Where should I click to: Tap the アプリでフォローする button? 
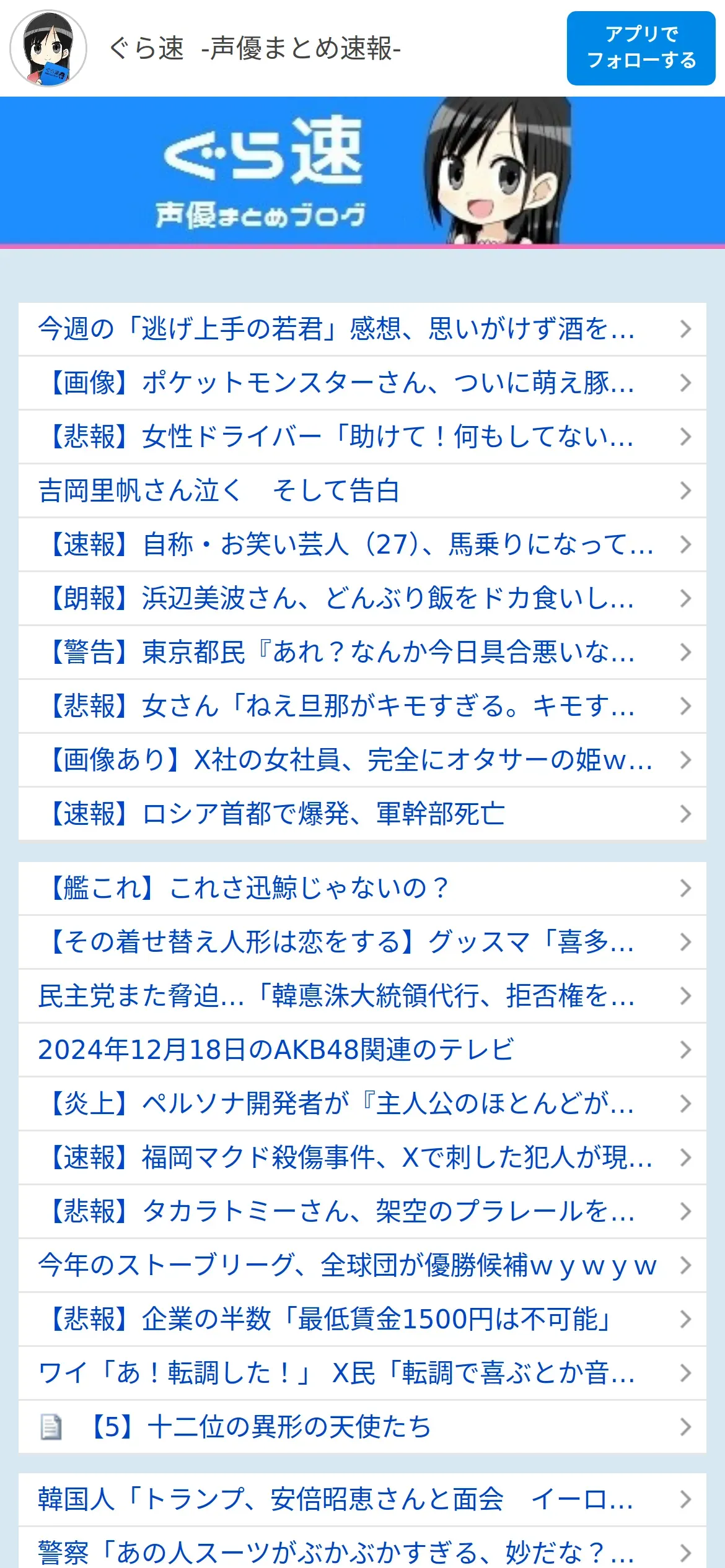tap(641, 48)
